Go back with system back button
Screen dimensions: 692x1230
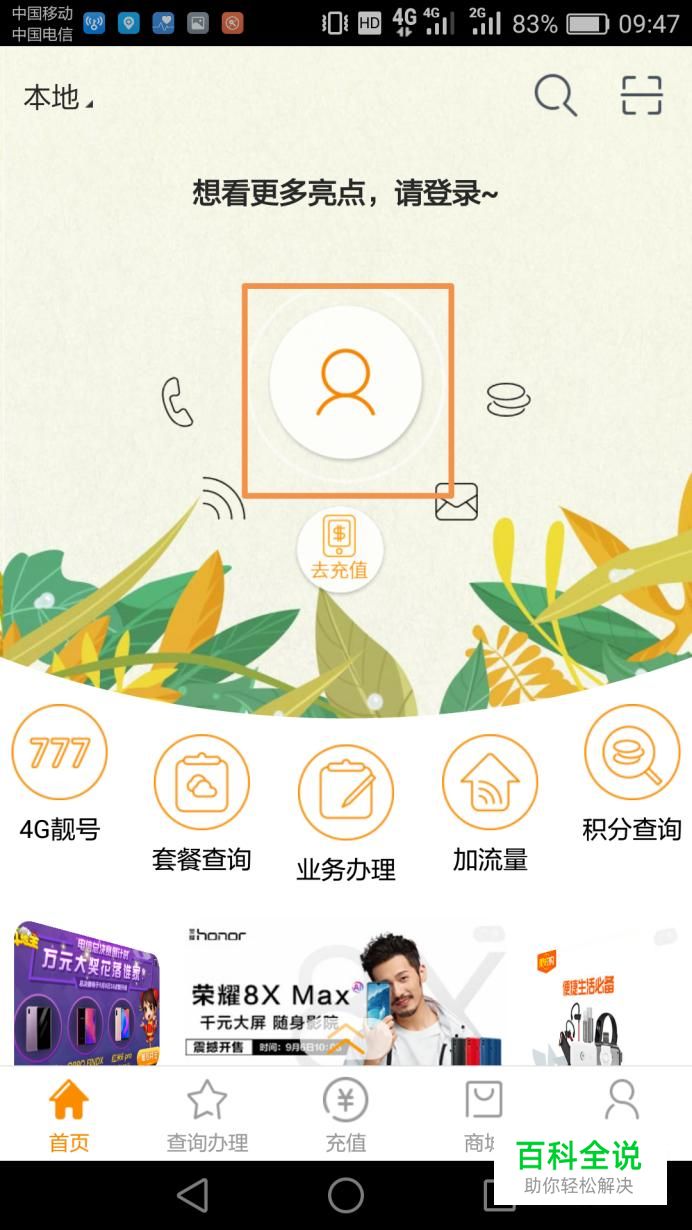point(192,1195)
